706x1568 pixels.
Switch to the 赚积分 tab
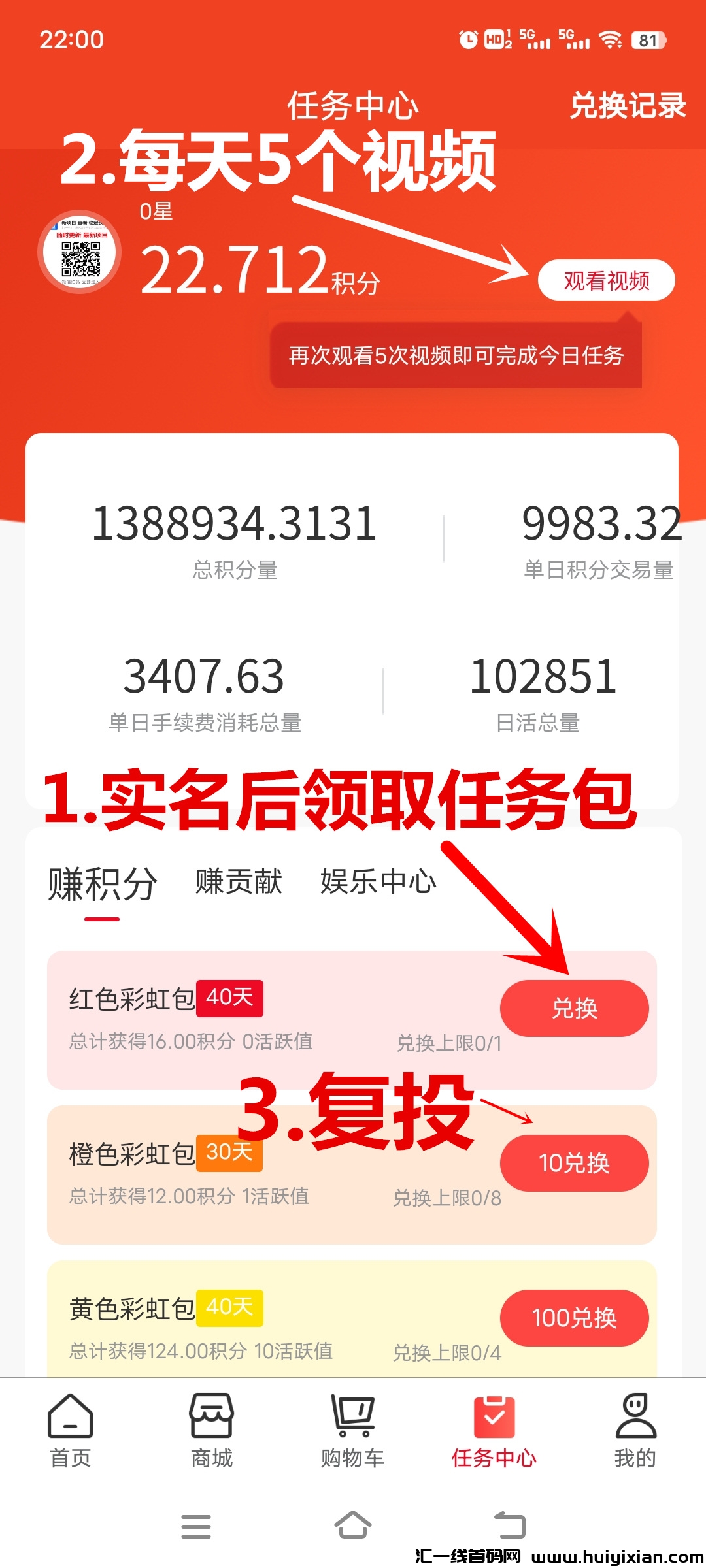click(102, 885)
